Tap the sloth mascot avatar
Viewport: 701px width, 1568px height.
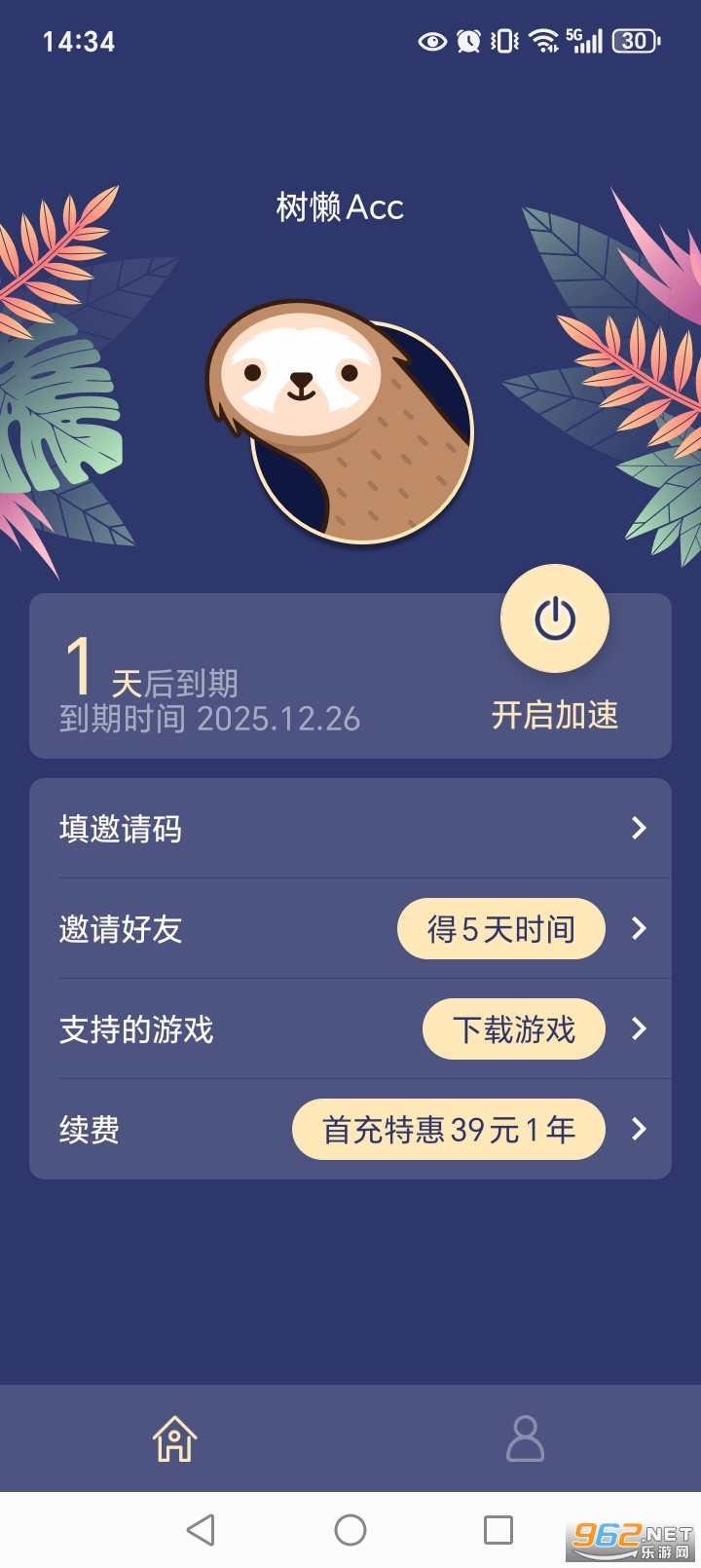(x=343, y=421)
